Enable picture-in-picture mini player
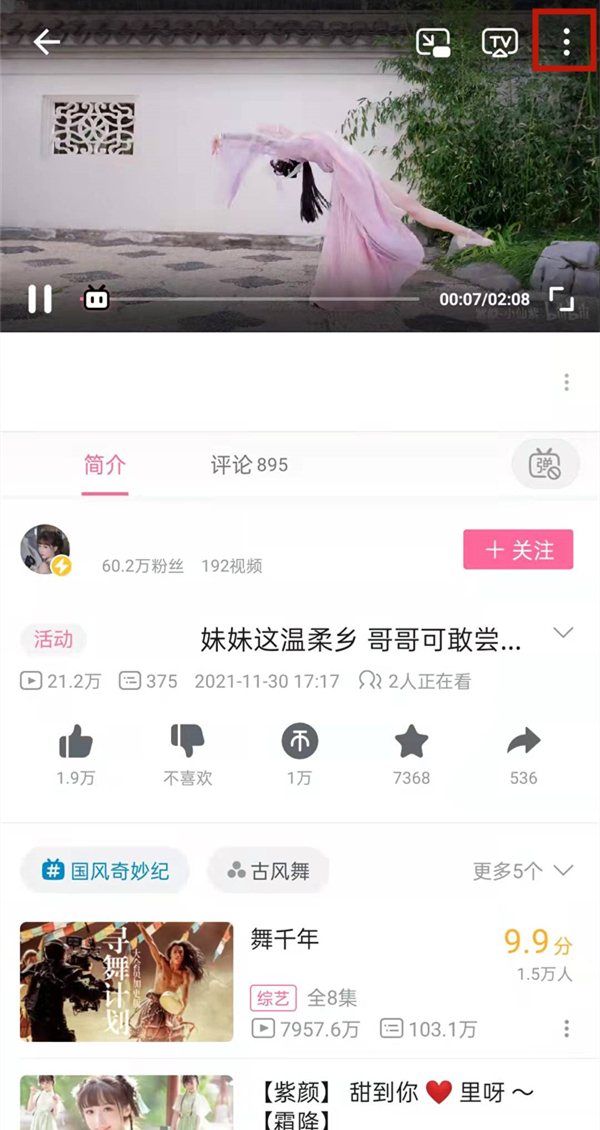 pyautogui.click(x=434, y=42)
